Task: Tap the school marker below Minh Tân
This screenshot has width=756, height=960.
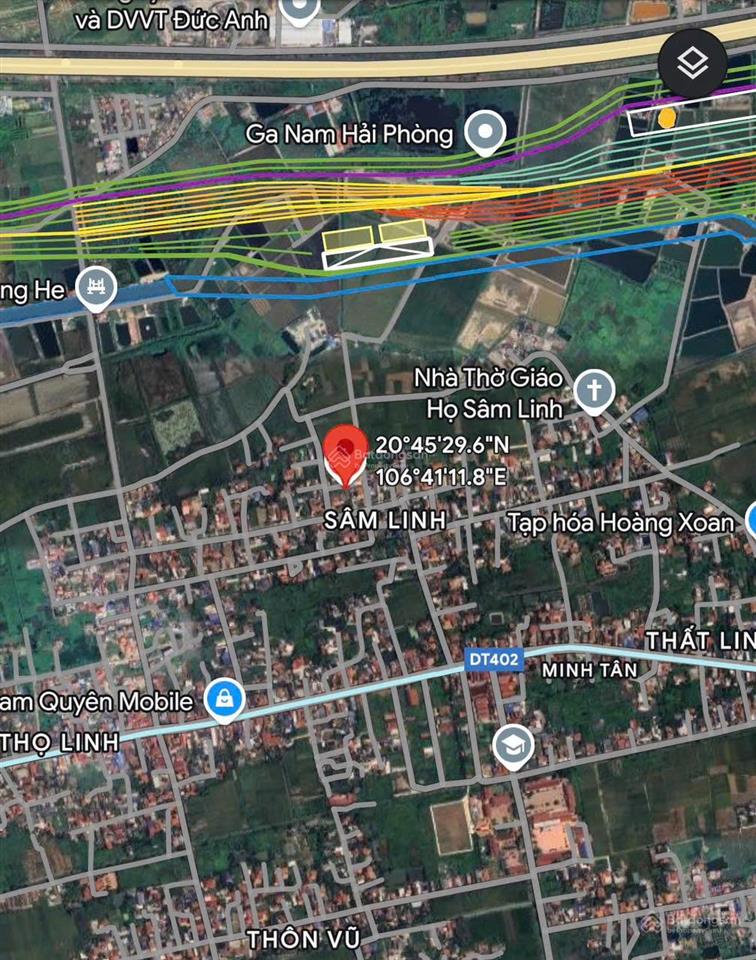Action: point(513,745)
